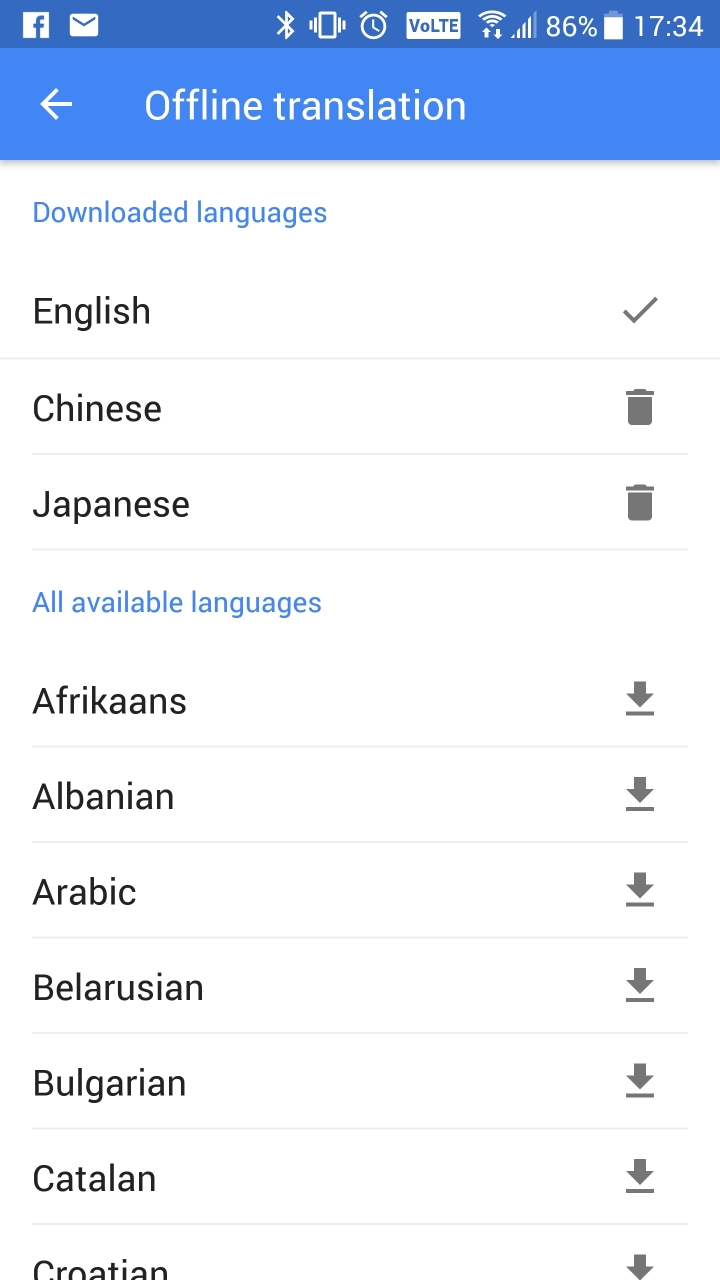The height and width of the screenshot is (1280, 720).
Task: Delete the downloaded Chinese language pack
Action: (640, 408)
